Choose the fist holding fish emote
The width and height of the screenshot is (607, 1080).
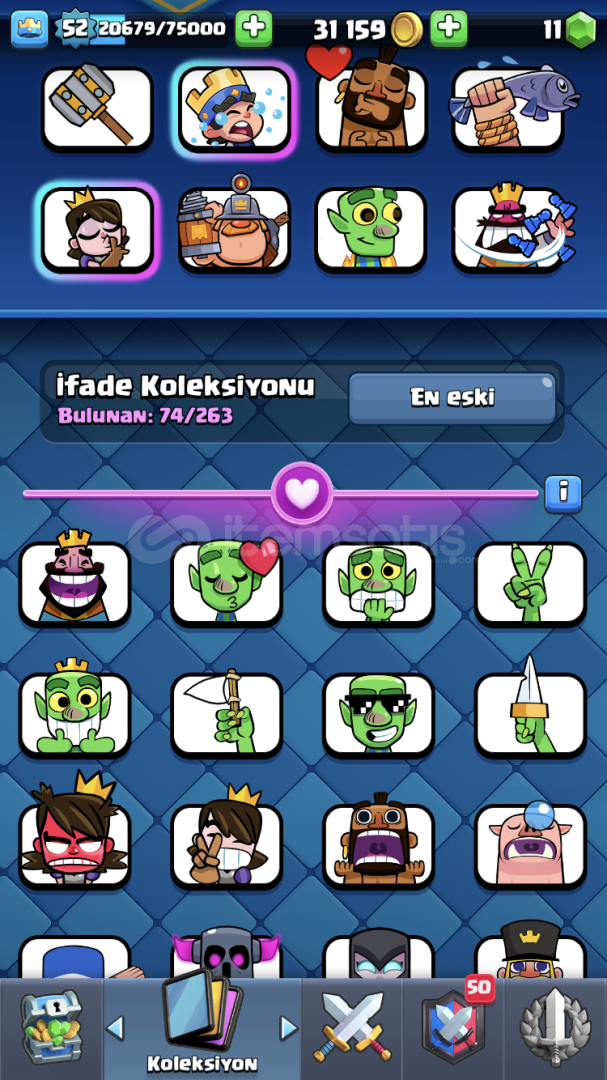[508, 107]
